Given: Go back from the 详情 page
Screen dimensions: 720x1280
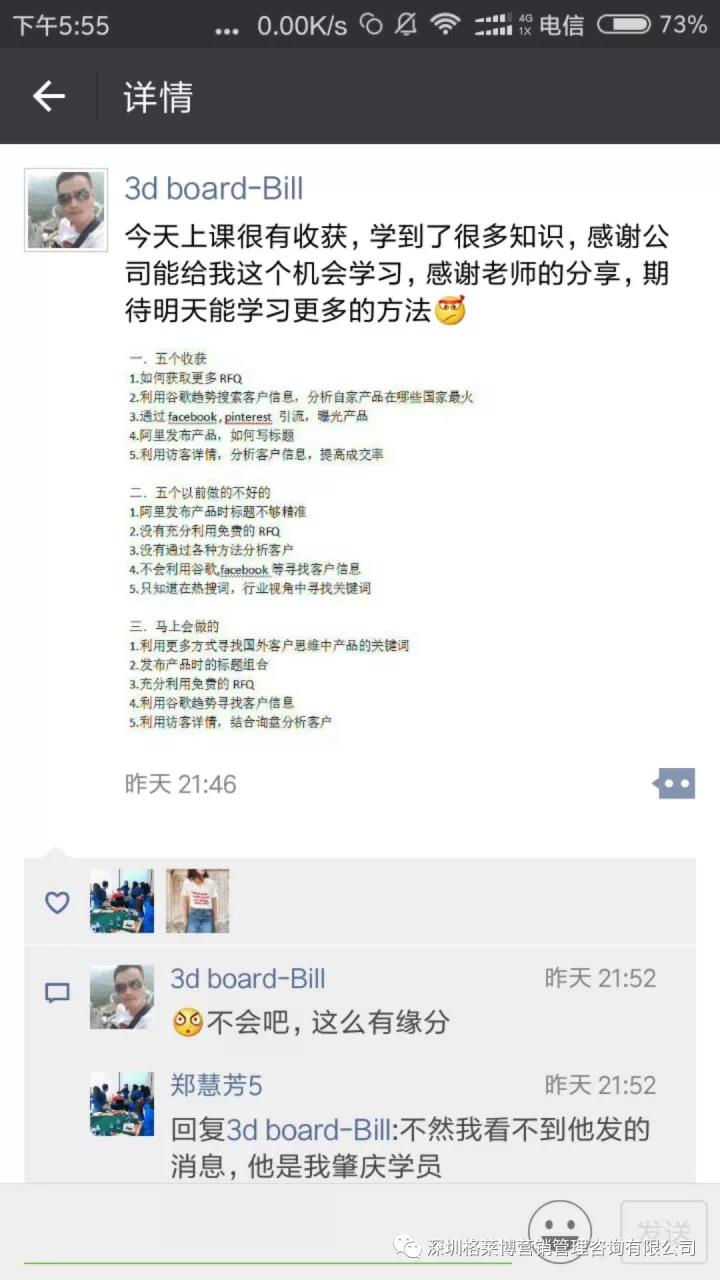Looking at the screenshot, I should coord(48,96).
